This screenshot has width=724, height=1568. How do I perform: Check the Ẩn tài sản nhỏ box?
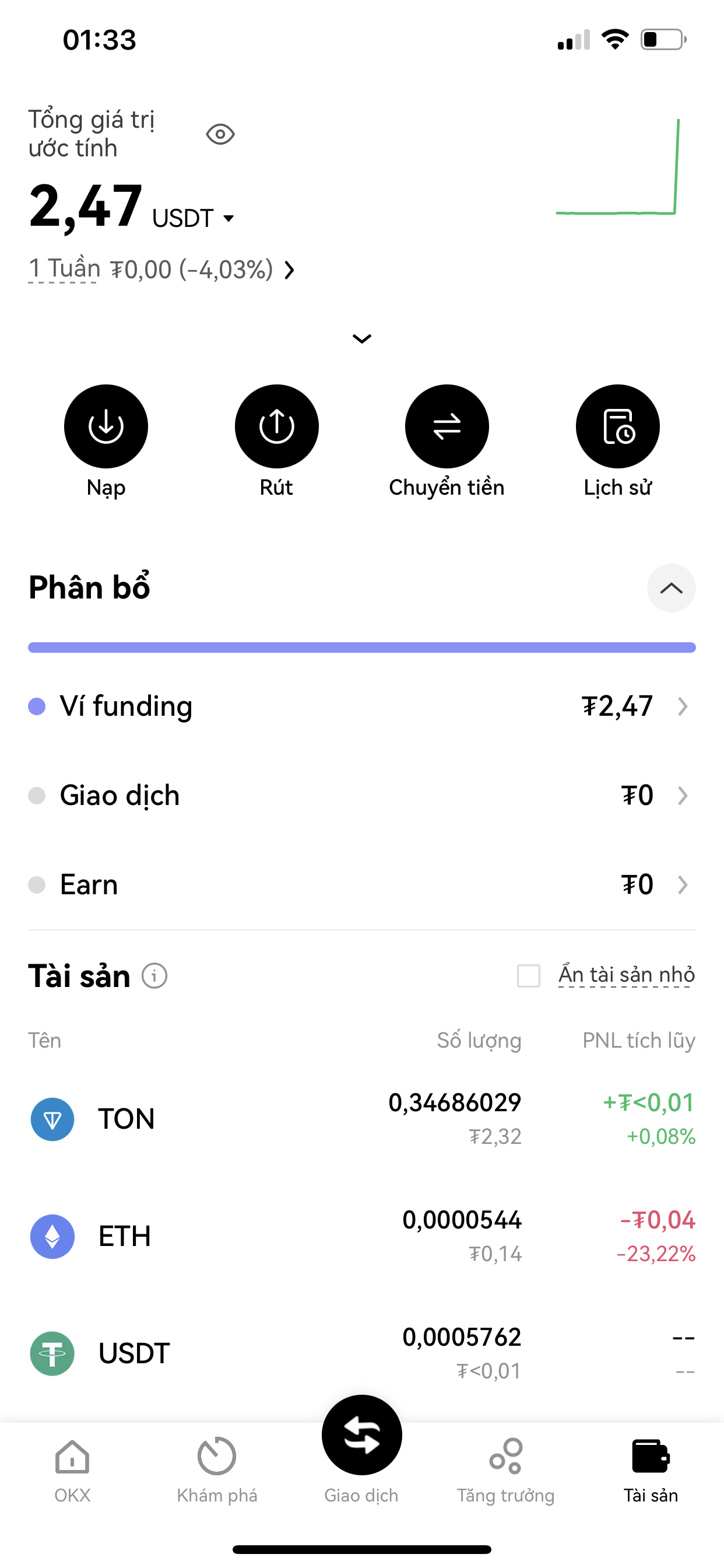528,976
